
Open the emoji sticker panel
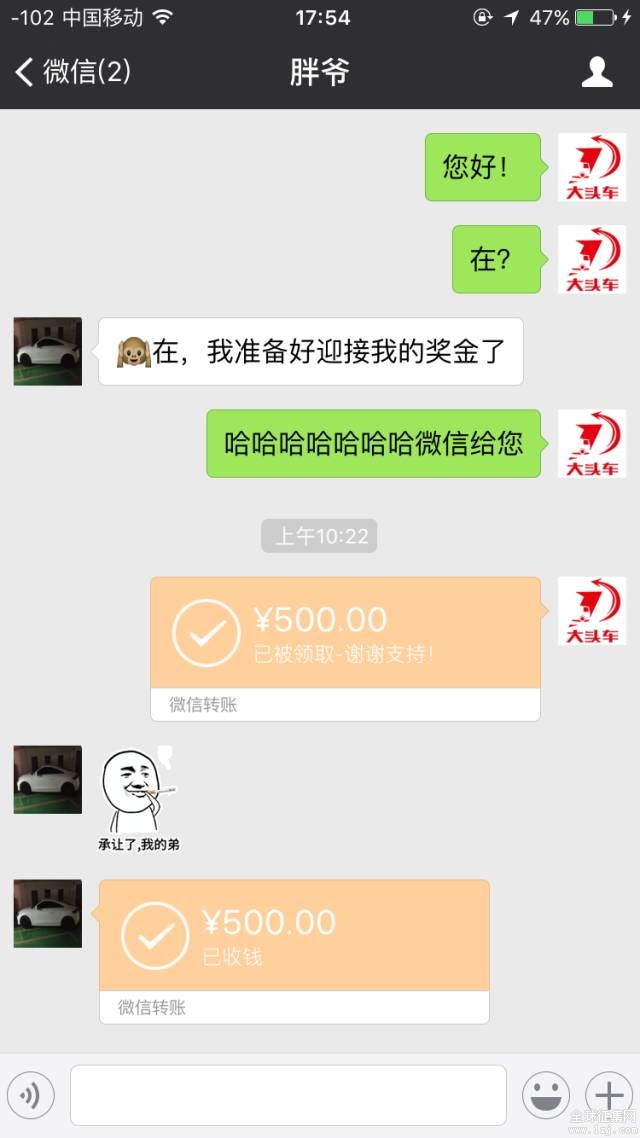546,1095
